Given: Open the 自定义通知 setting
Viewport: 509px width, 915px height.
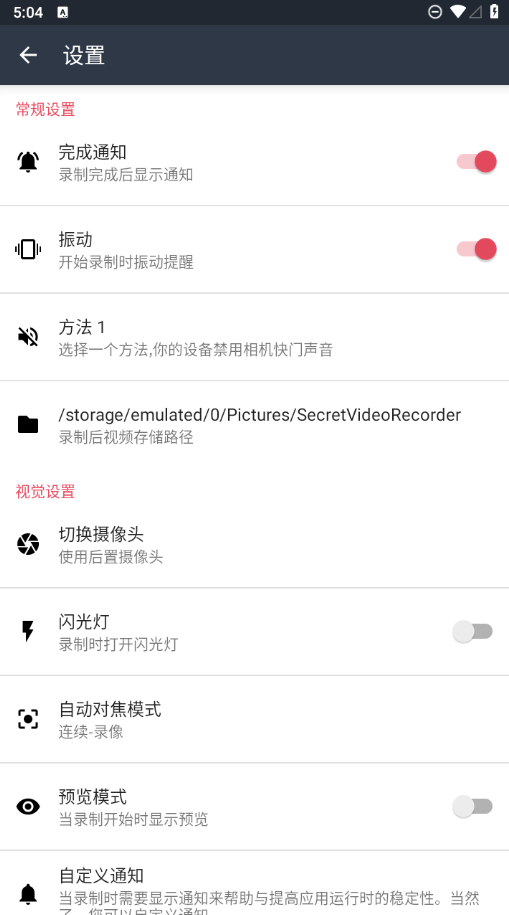Looking at the screenshot, I should coord(254,883).
